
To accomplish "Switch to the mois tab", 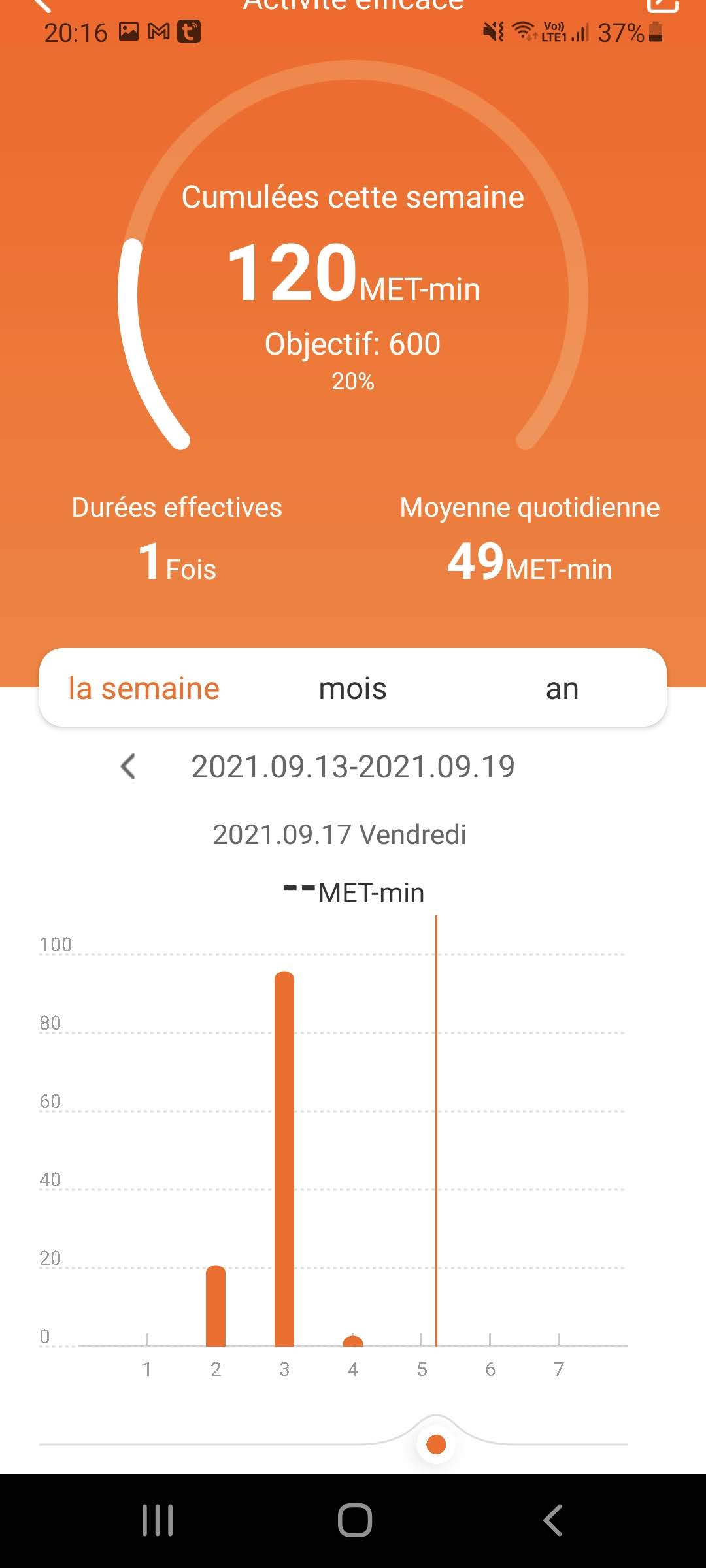I will [353, 689].
